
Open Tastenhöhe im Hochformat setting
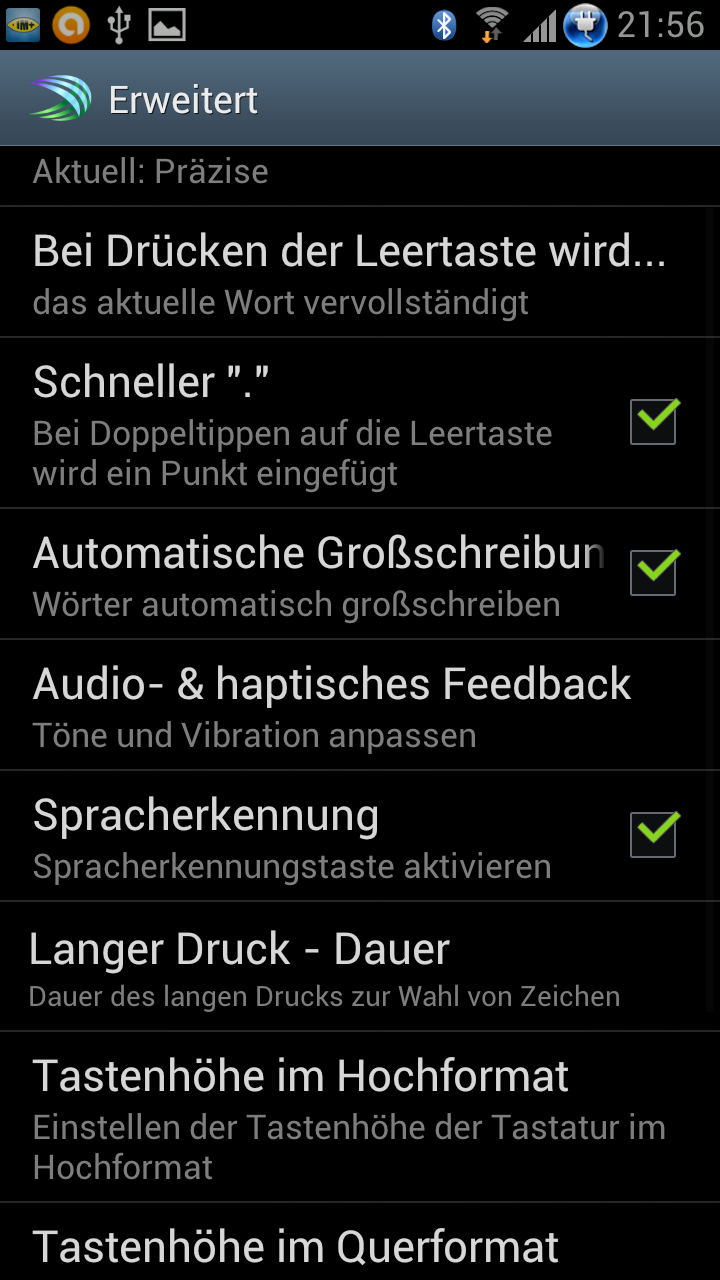(x=360, y=1117)
